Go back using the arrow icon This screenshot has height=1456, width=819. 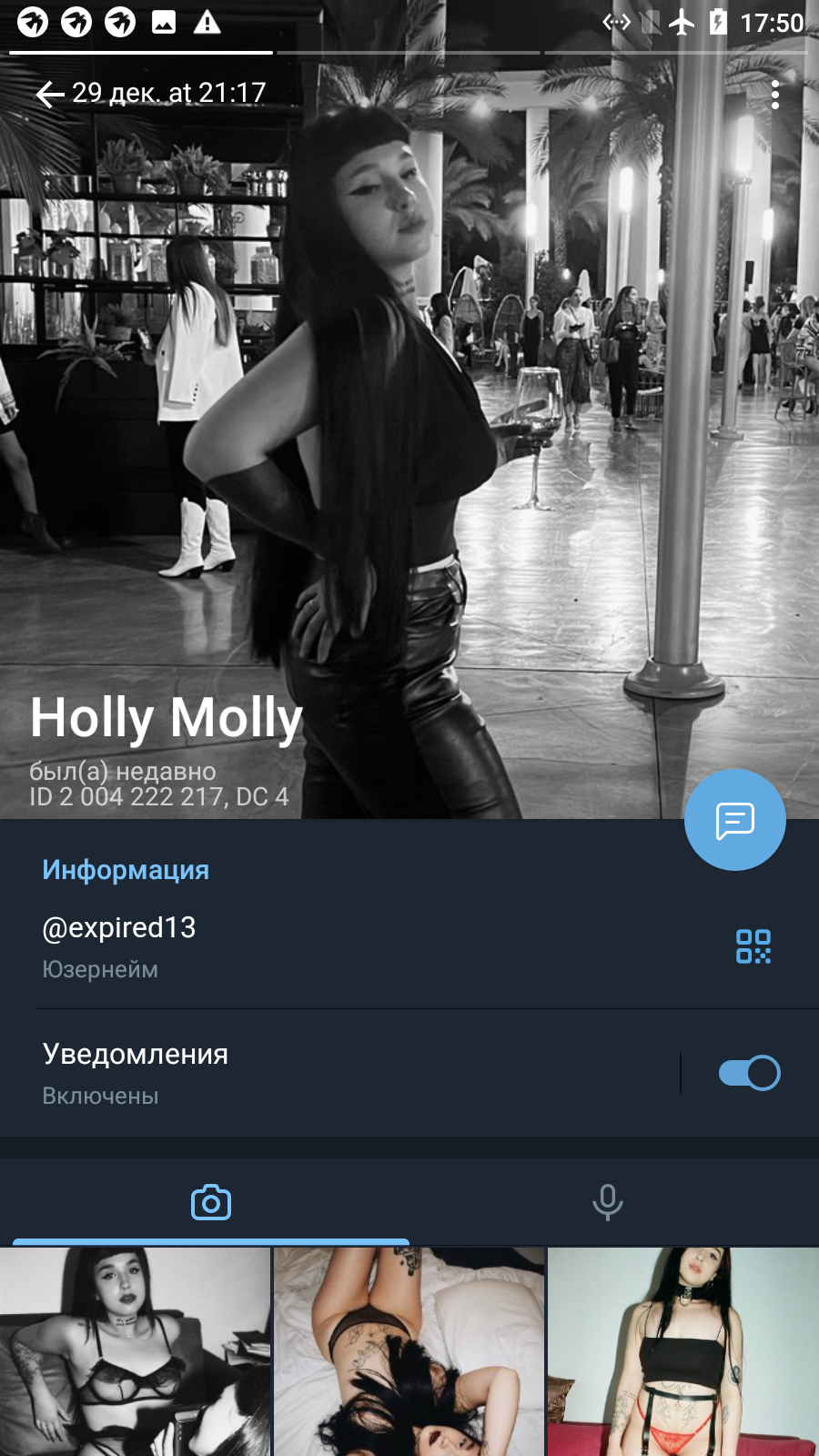49,94
